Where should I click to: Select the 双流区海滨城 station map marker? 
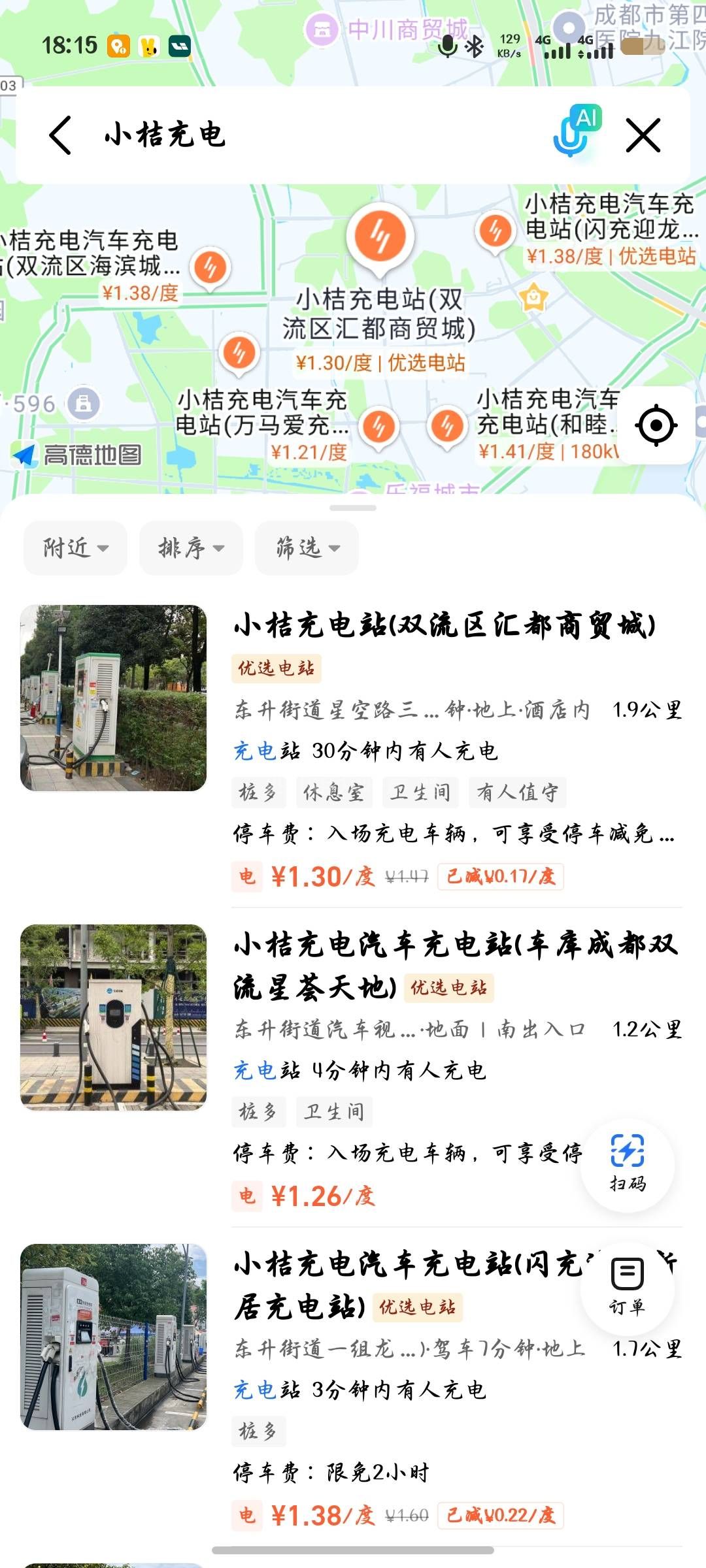[210, 268]
